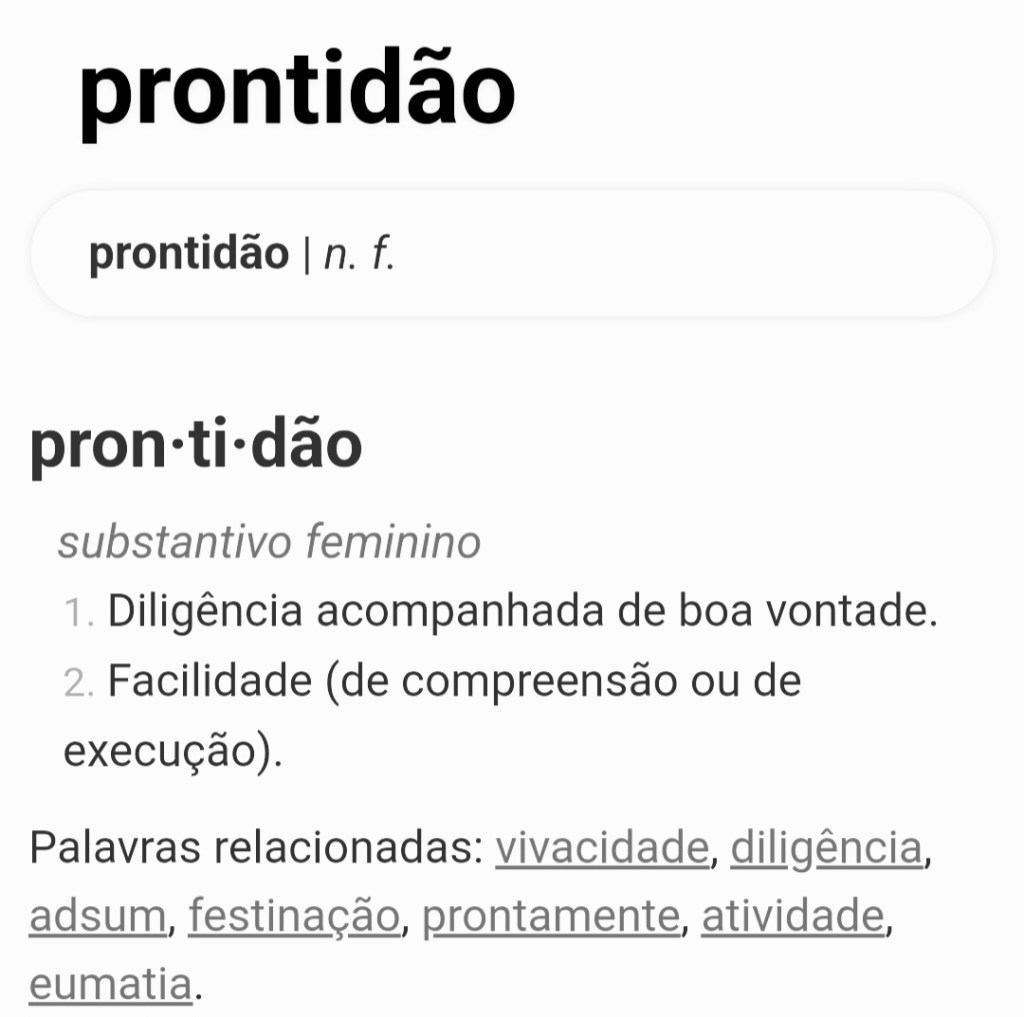
Task: Jump to the prontidão n. f. entry pill
Action: pyautogui.click(x=510, y=254)
